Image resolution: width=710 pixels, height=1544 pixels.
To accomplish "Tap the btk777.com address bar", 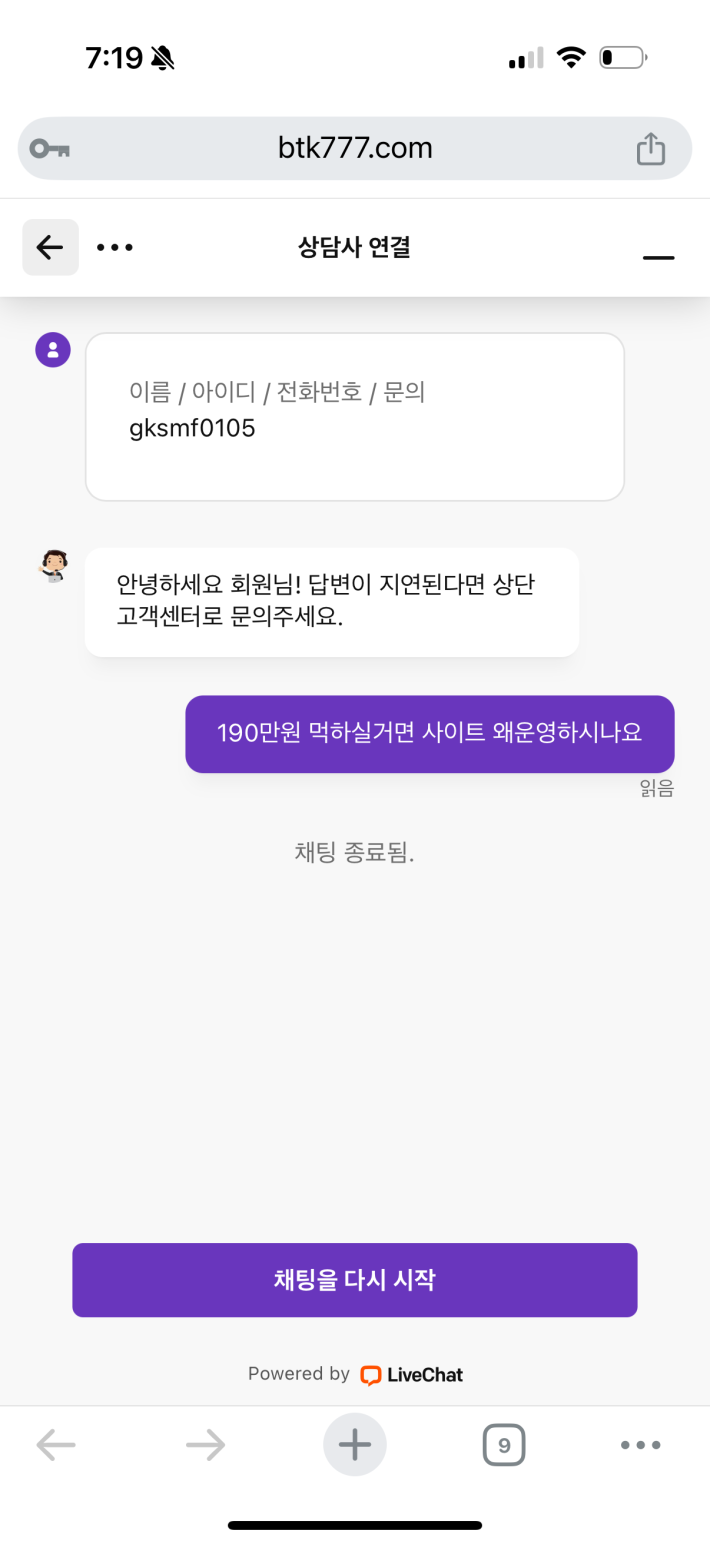I will click(x=355, y=149).
